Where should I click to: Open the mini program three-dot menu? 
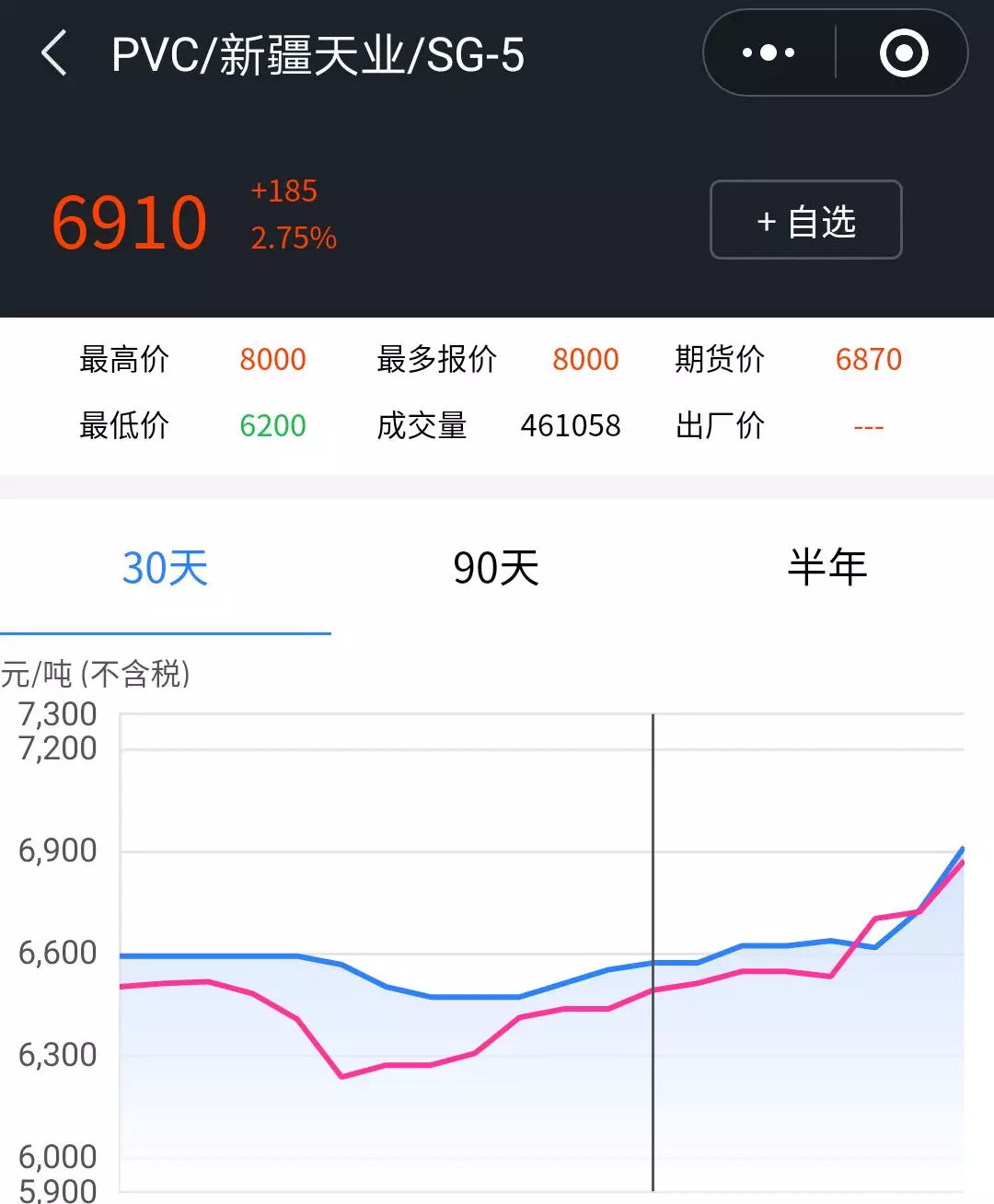tap(769, 53)
